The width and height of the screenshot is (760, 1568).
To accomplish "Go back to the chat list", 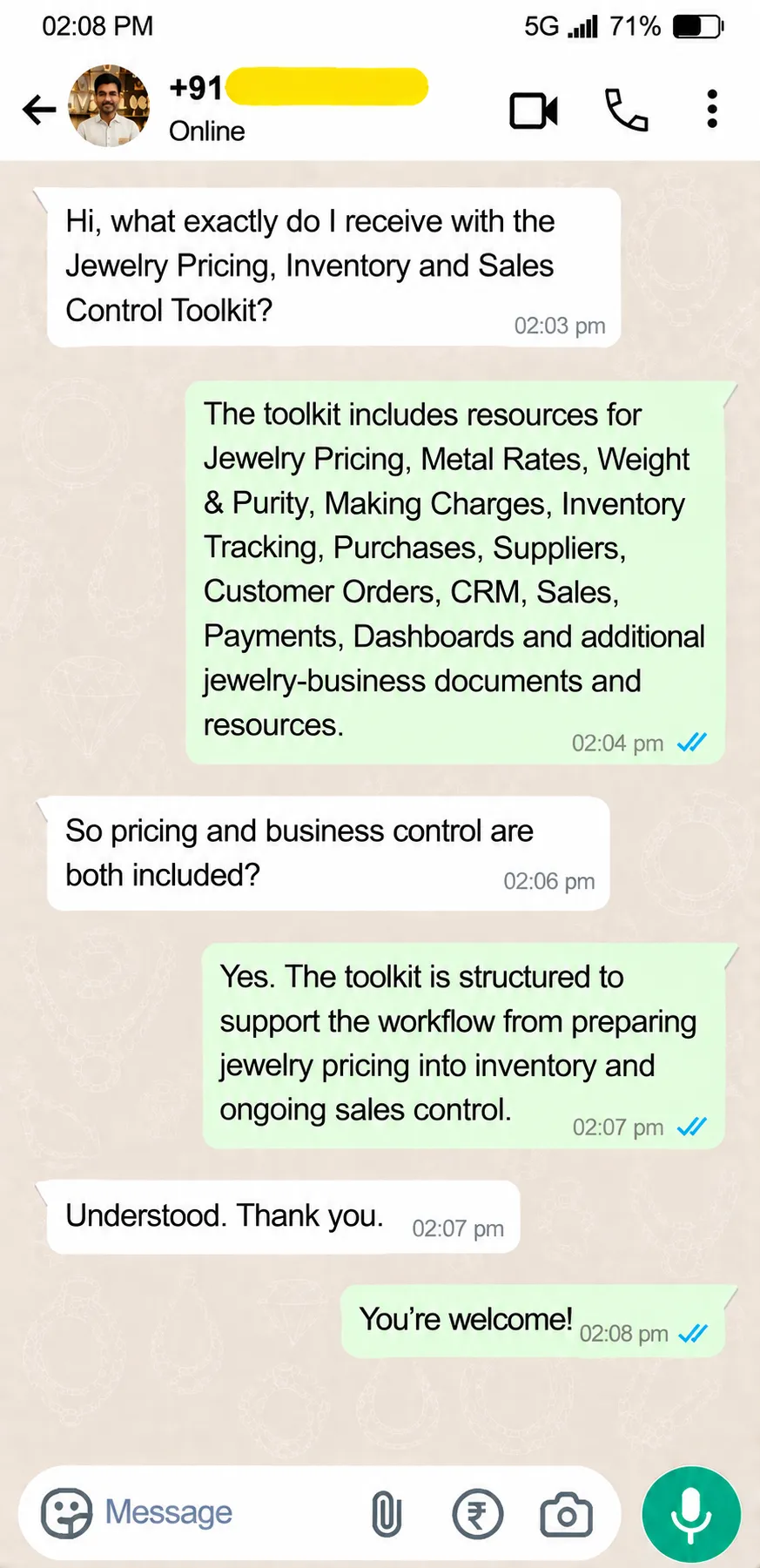I will pos(39,110).
